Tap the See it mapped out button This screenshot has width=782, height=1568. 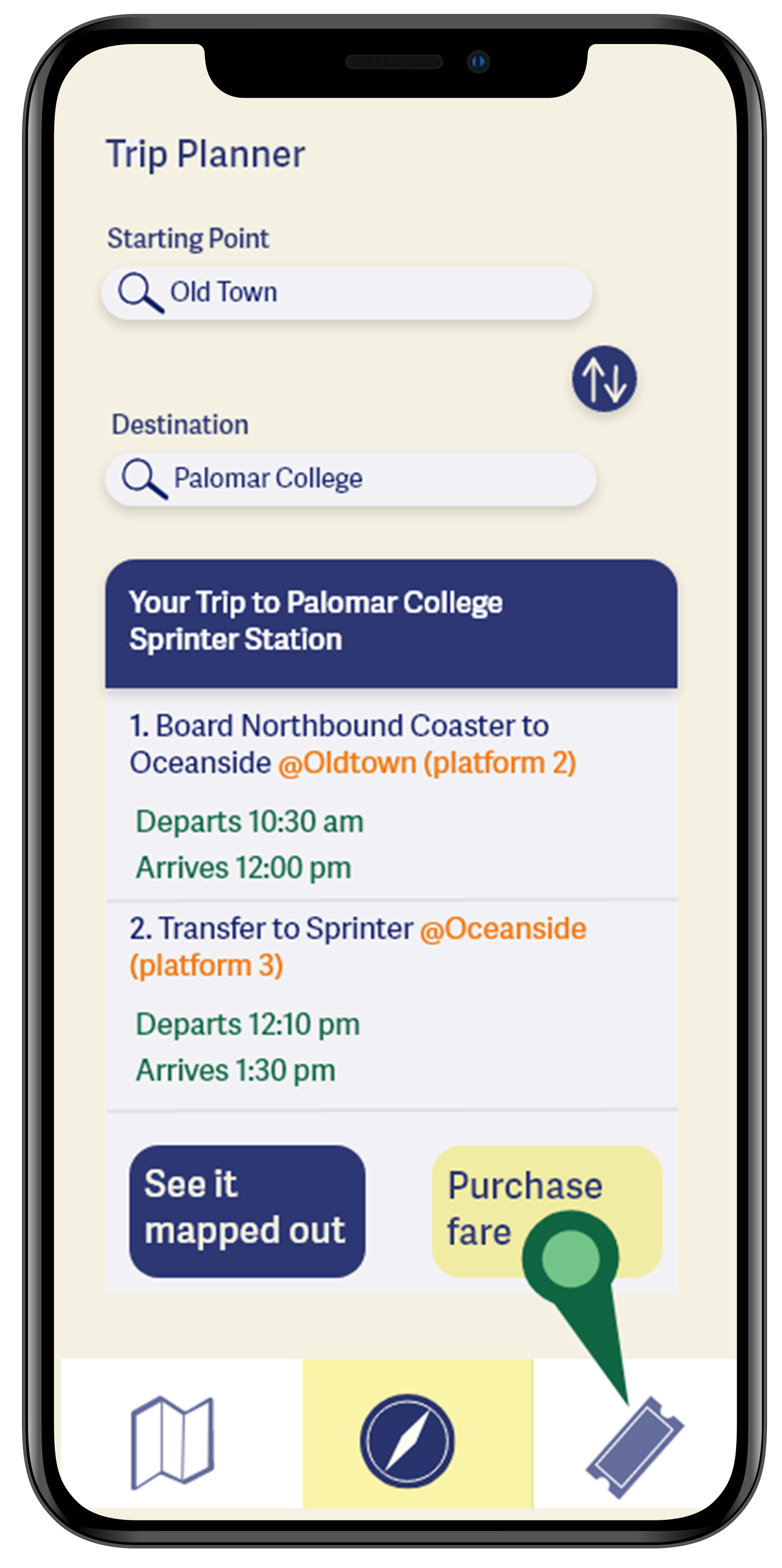tap(247, 1211)
